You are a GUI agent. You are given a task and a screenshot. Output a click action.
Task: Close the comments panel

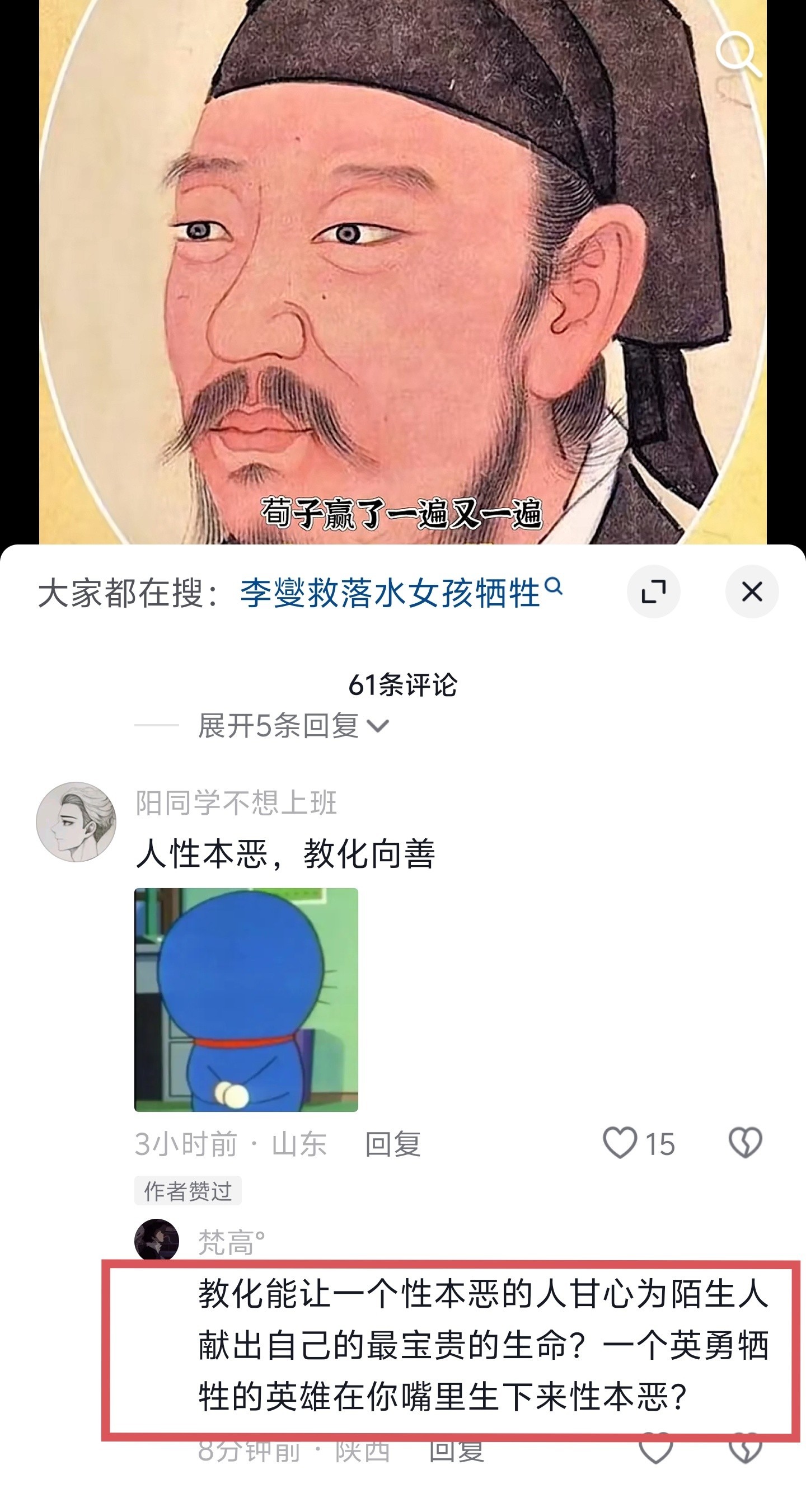[751, 591]
